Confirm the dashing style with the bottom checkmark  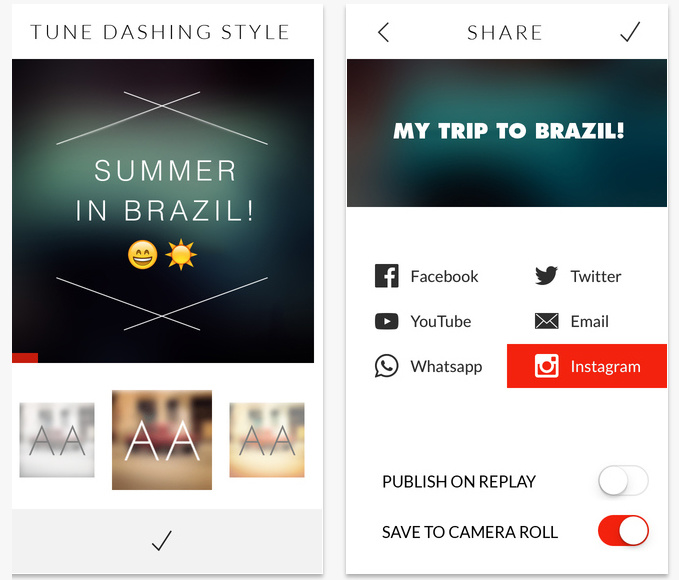pos(162,541)
